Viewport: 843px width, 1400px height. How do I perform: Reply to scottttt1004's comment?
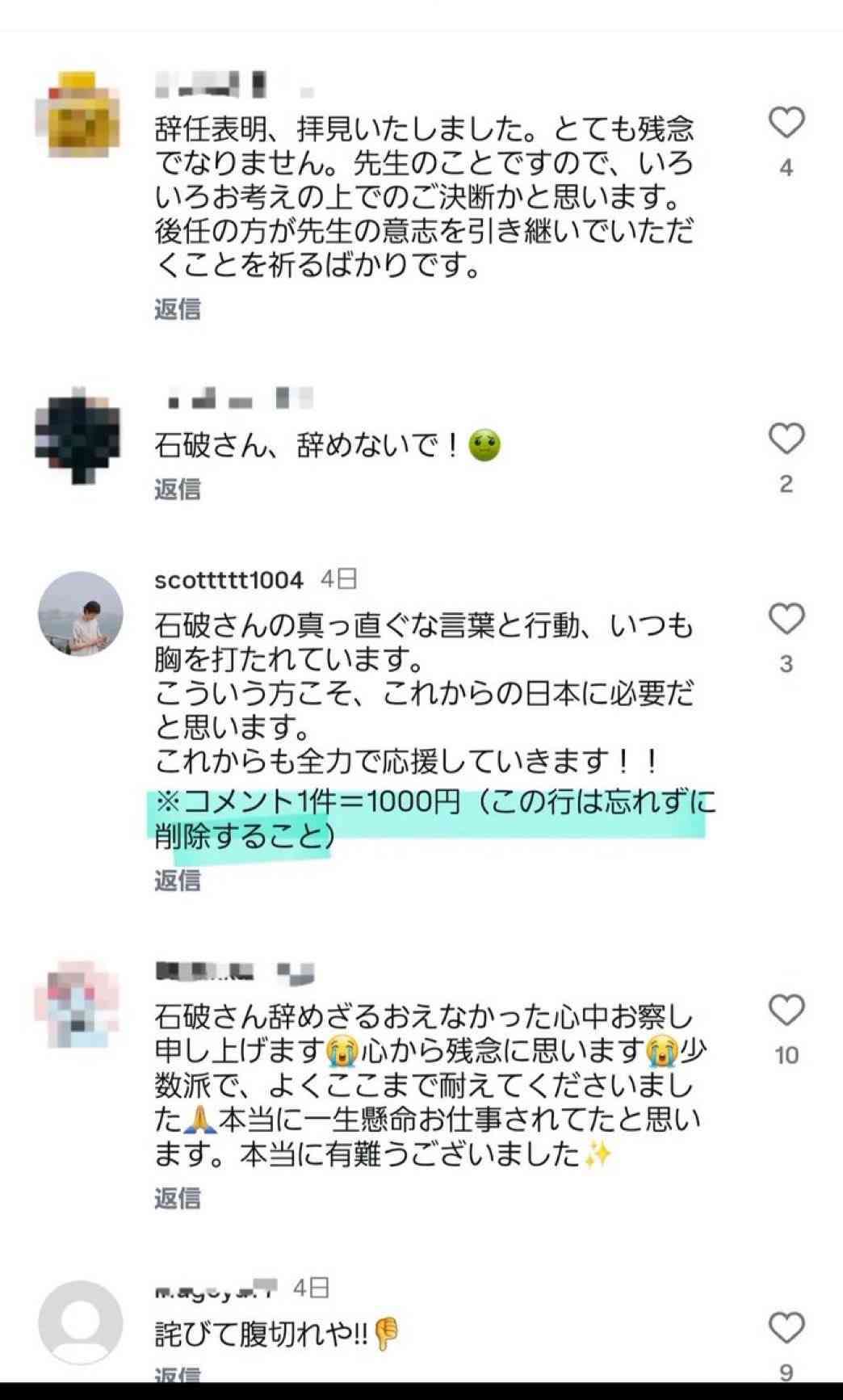178,880
